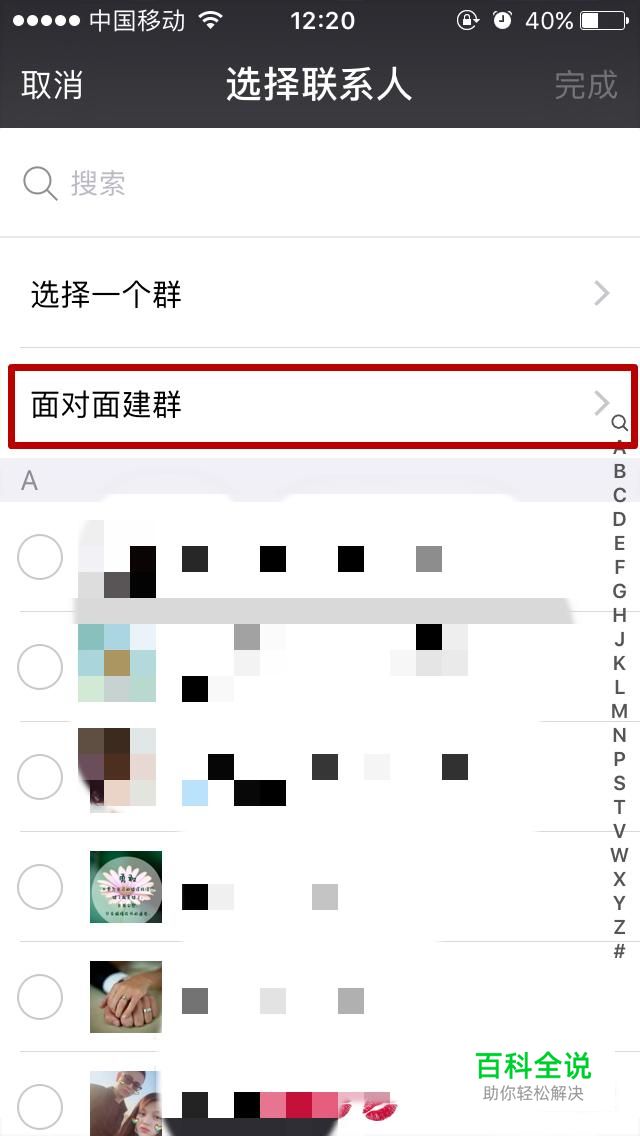Open 面对面建群 face-to-face group creation

pyautogui.click(x=320, y=405)
